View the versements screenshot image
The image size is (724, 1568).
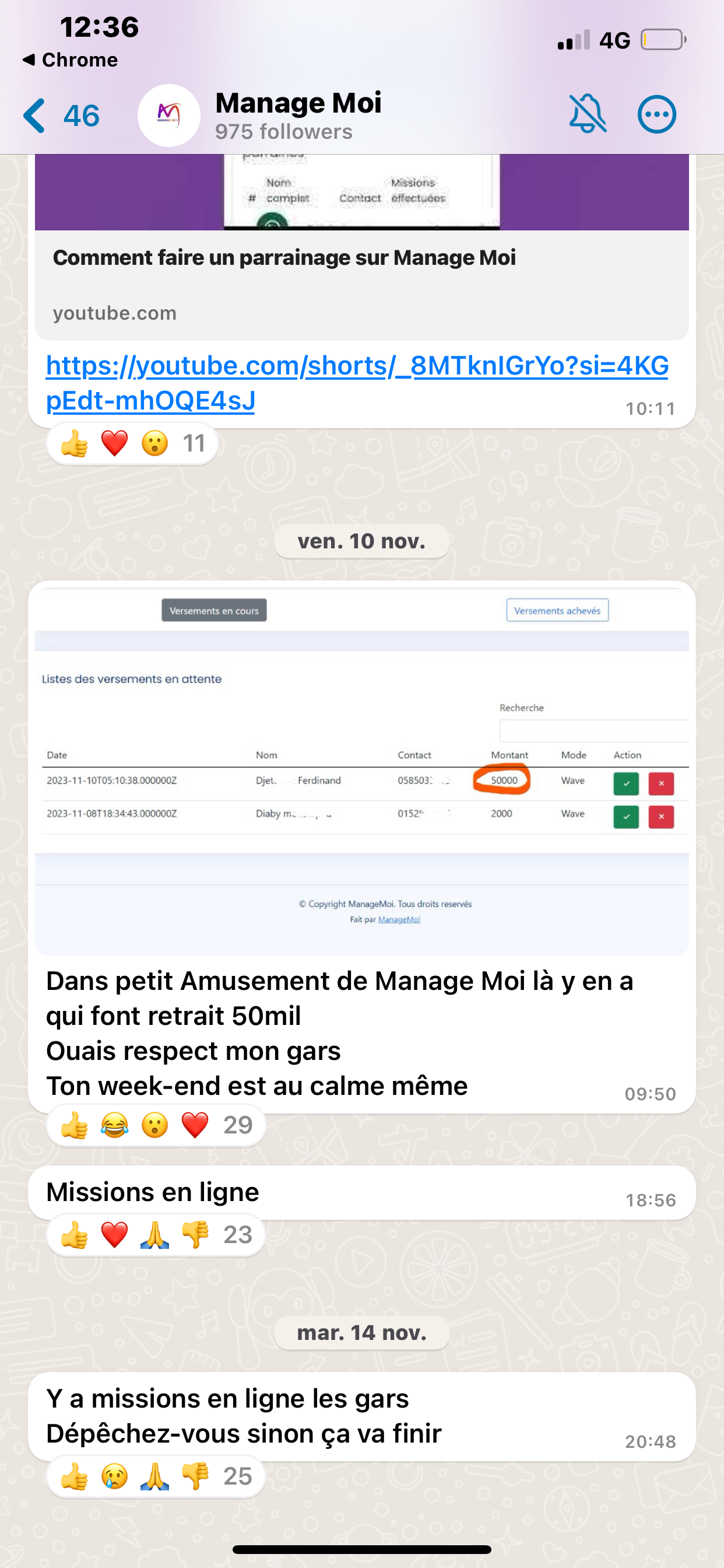(361, 768)
